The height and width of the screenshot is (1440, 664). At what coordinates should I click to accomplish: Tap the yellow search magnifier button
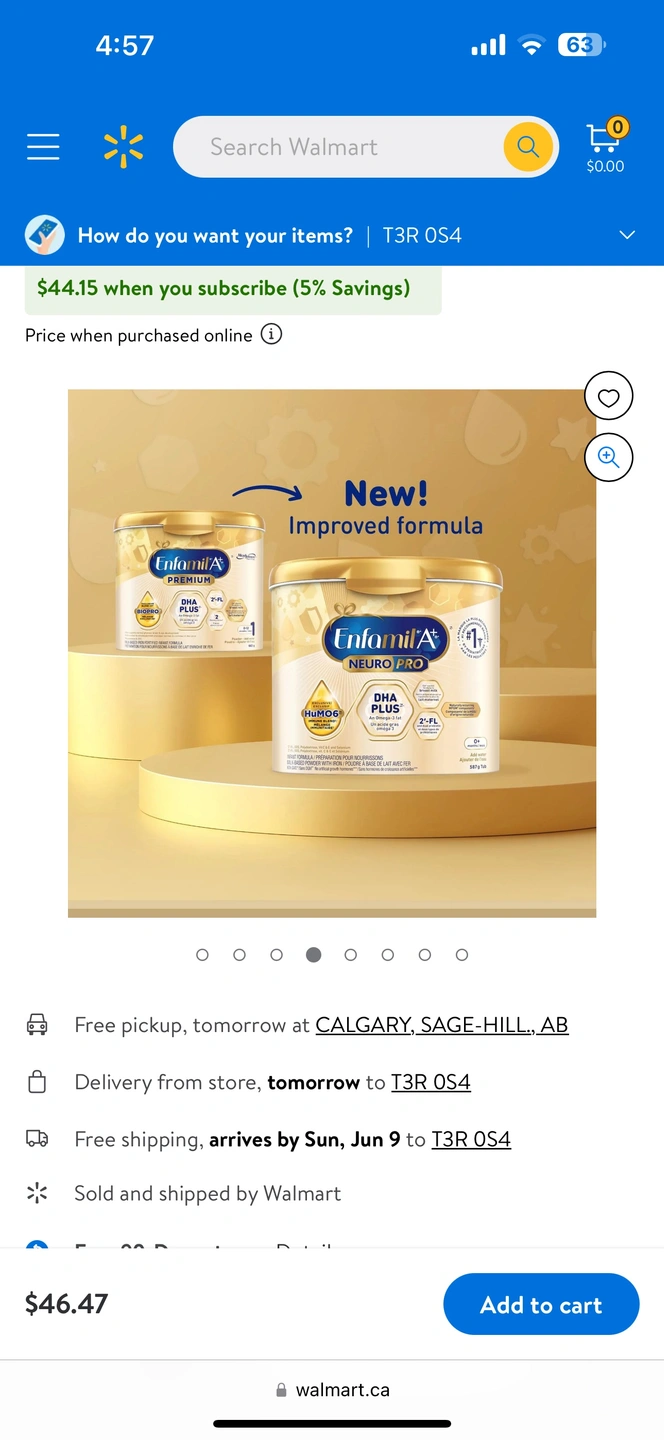pyautogui.click(x=528, y=147)
